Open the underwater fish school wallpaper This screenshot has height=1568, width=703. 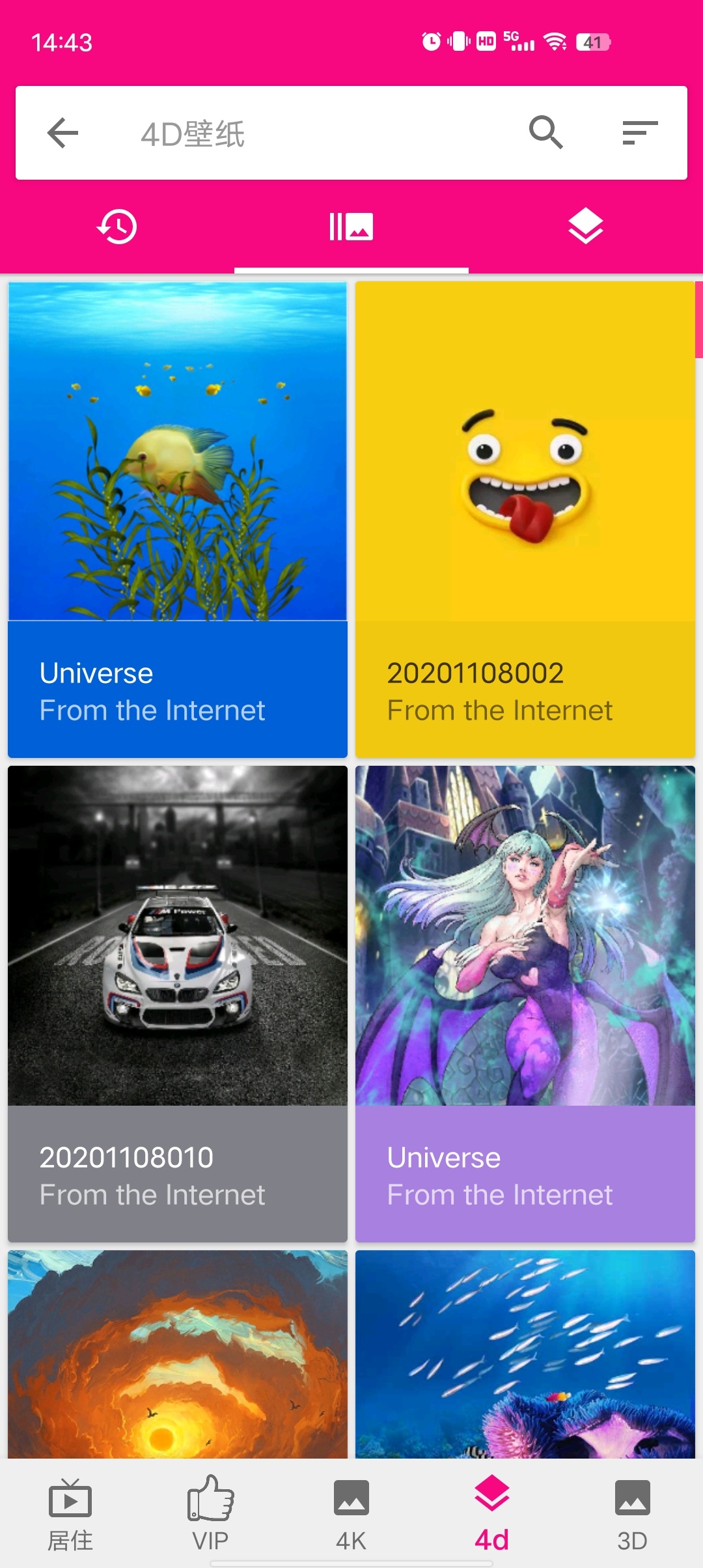pyautogui.click(x=525, y=1354)
